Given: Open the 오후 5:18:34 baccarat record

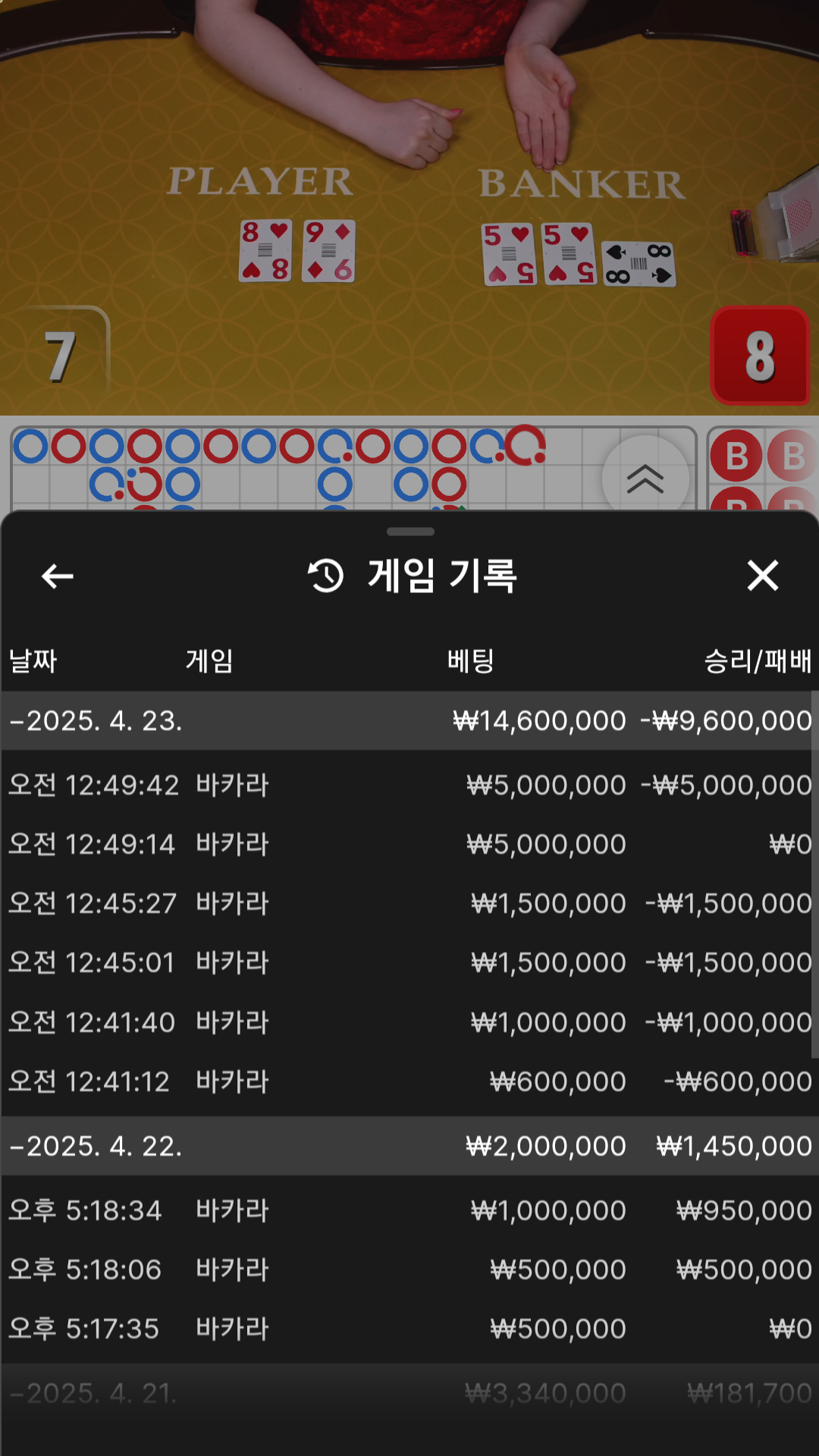Looking at the screenshot, I should [409, 1210].
